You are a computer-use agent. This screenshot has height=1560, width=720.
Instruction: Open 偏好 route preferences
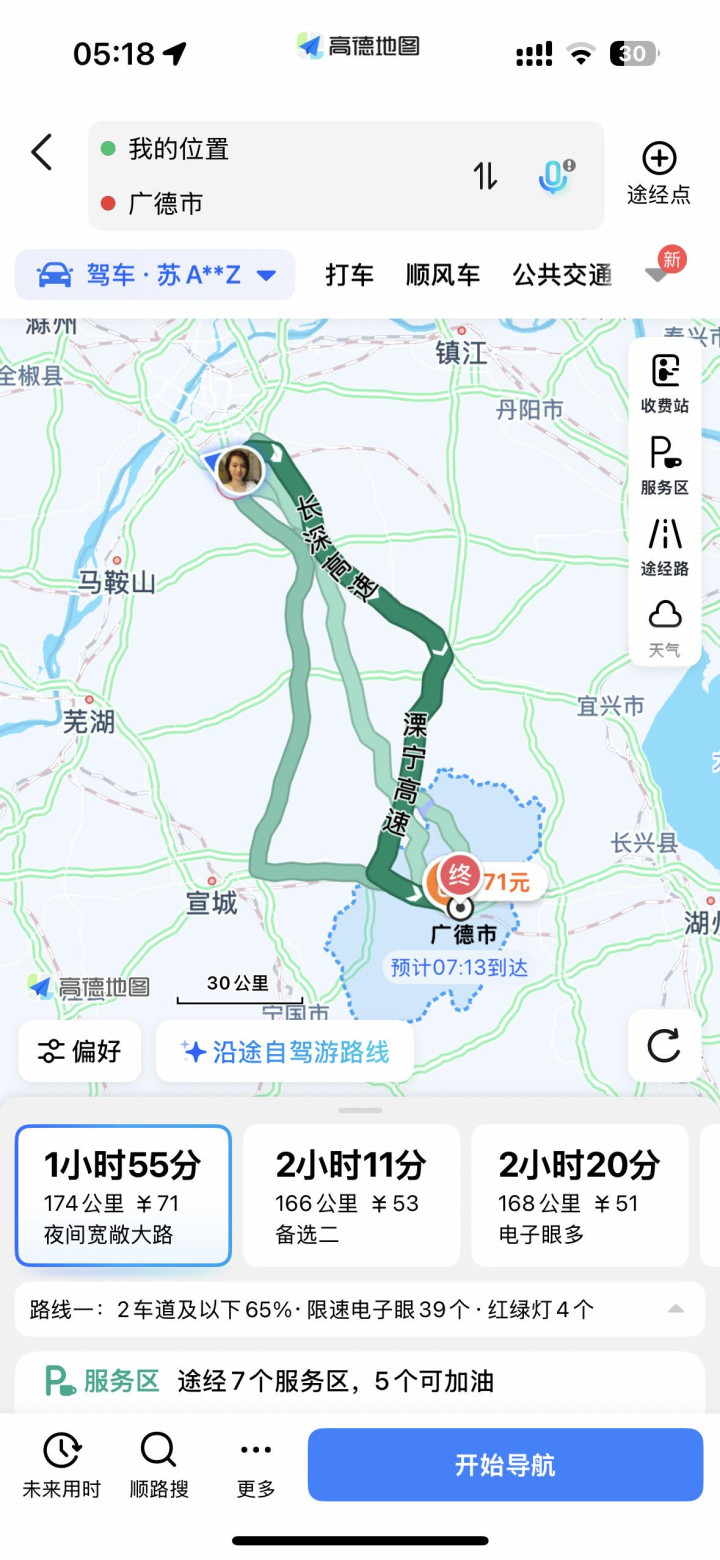[80, 1051]
